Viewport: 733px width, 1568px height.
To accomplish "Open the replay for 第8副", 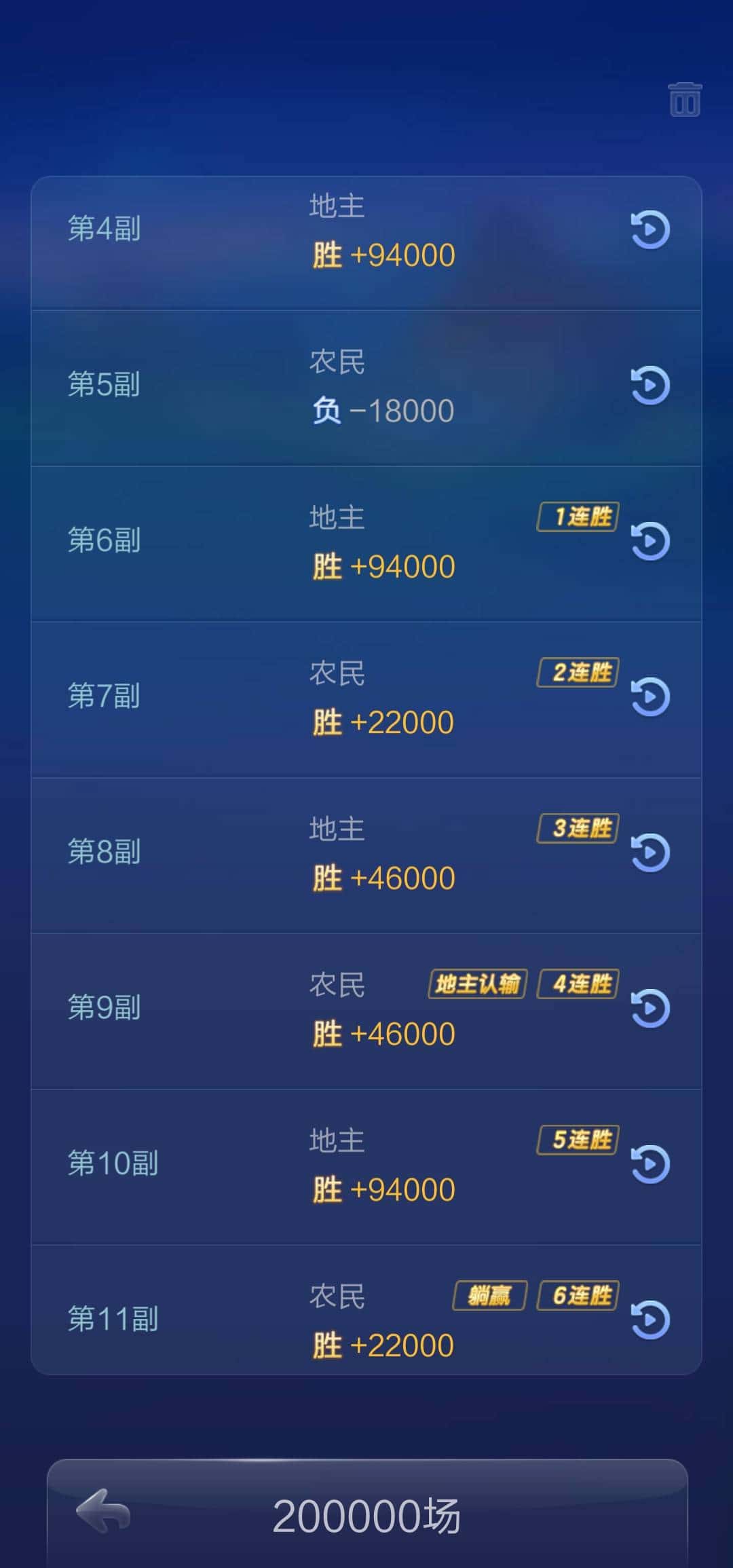I will [650, 854].
